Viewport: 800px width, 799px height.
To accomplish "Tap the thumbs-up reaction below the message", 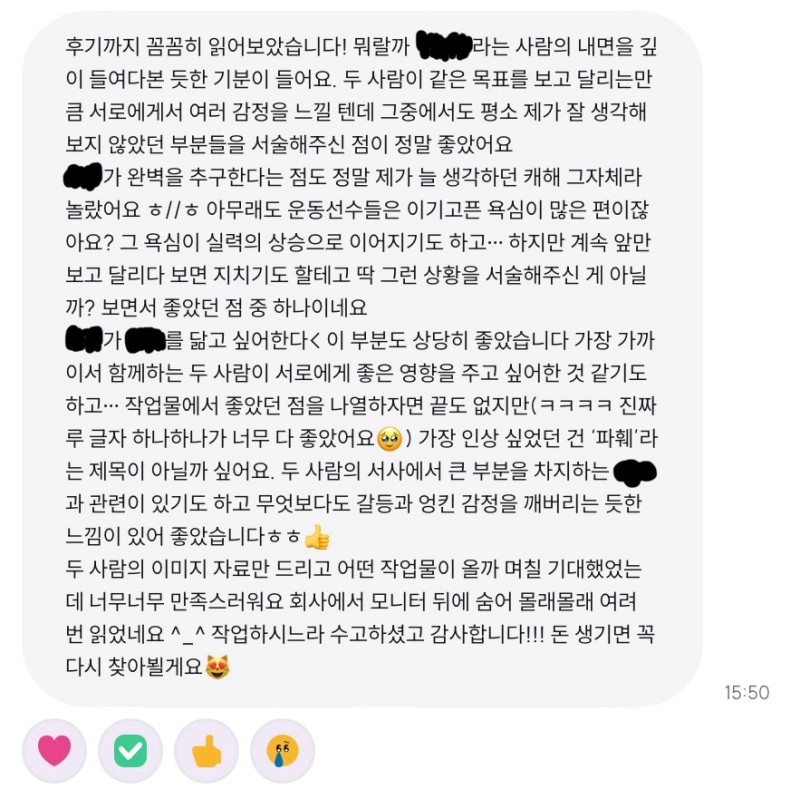I will point(206,751).
